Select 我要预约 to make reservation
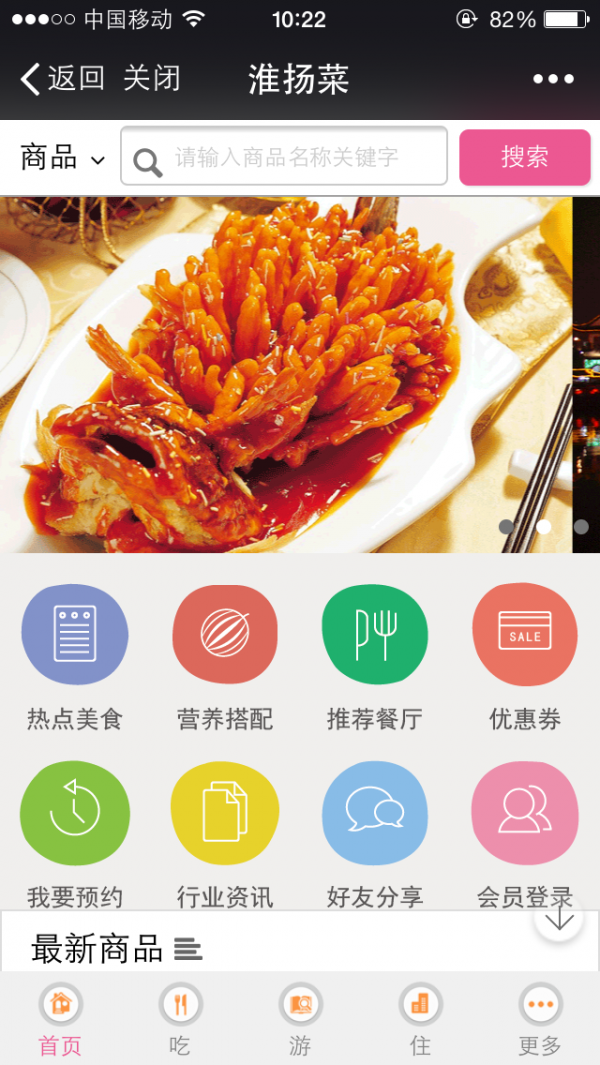This screenshot has height=1065, width=600. (75, 813)
